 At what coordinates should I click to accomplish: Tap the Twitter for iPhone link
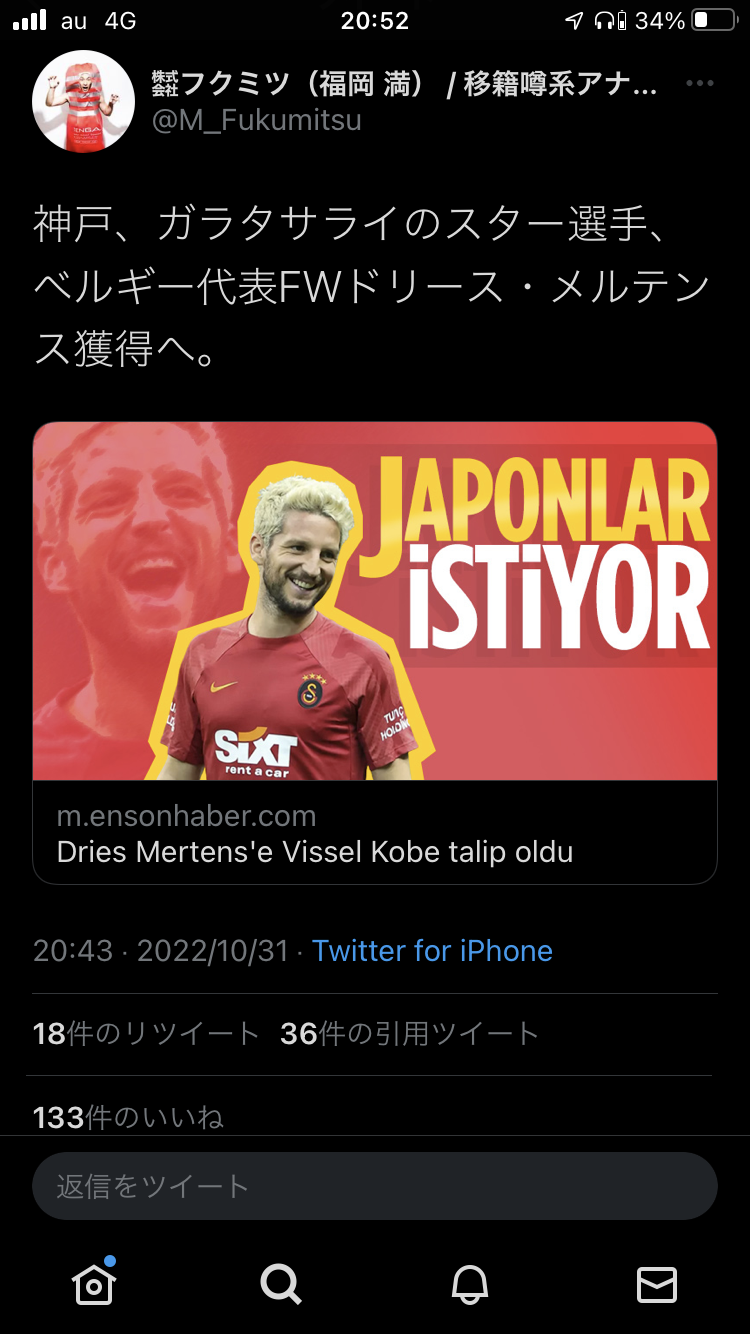point(432,950)
